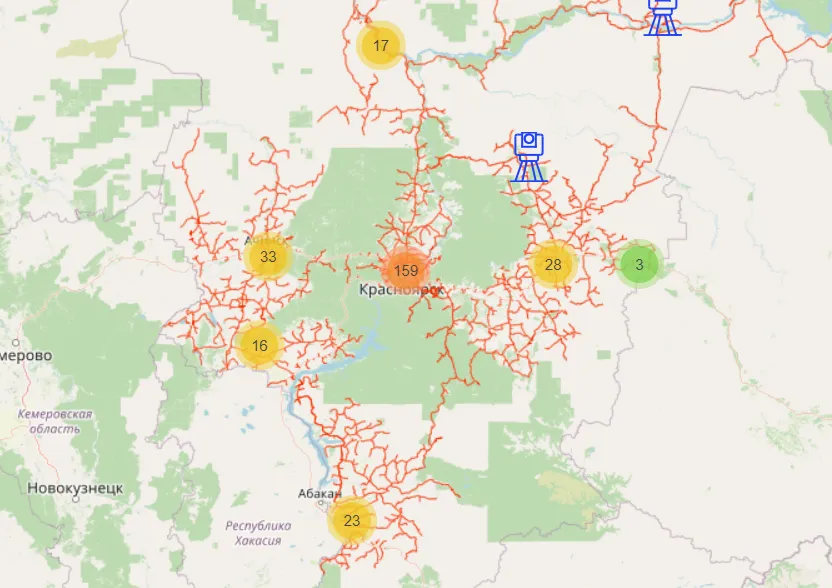This screenshot has width=832, height=588.
Task: Expand the cluster marker showing 159
Action: coord(405,270)
